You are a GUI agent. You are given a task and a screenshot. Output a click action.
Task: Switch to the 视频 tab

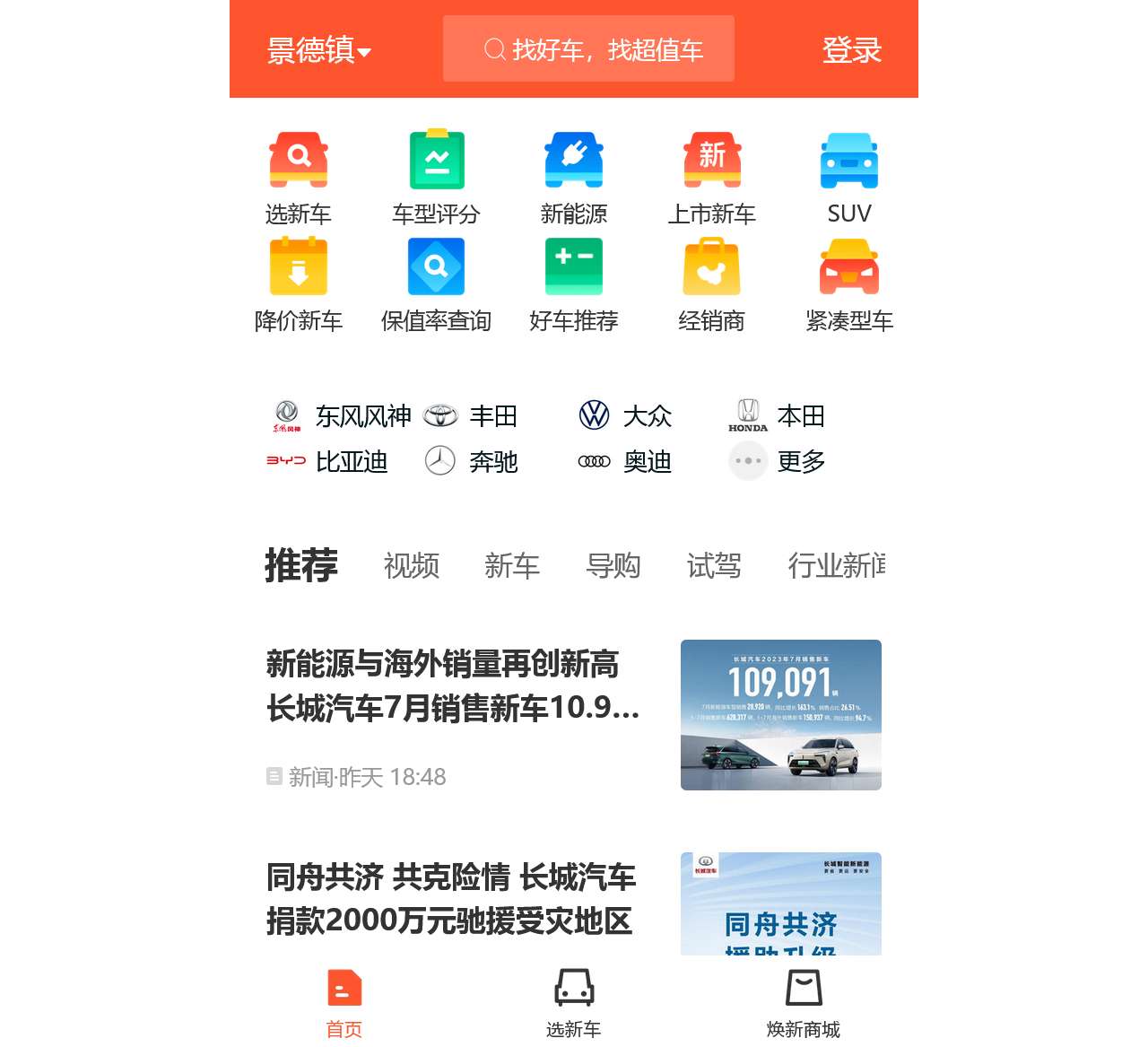(412, 566)
